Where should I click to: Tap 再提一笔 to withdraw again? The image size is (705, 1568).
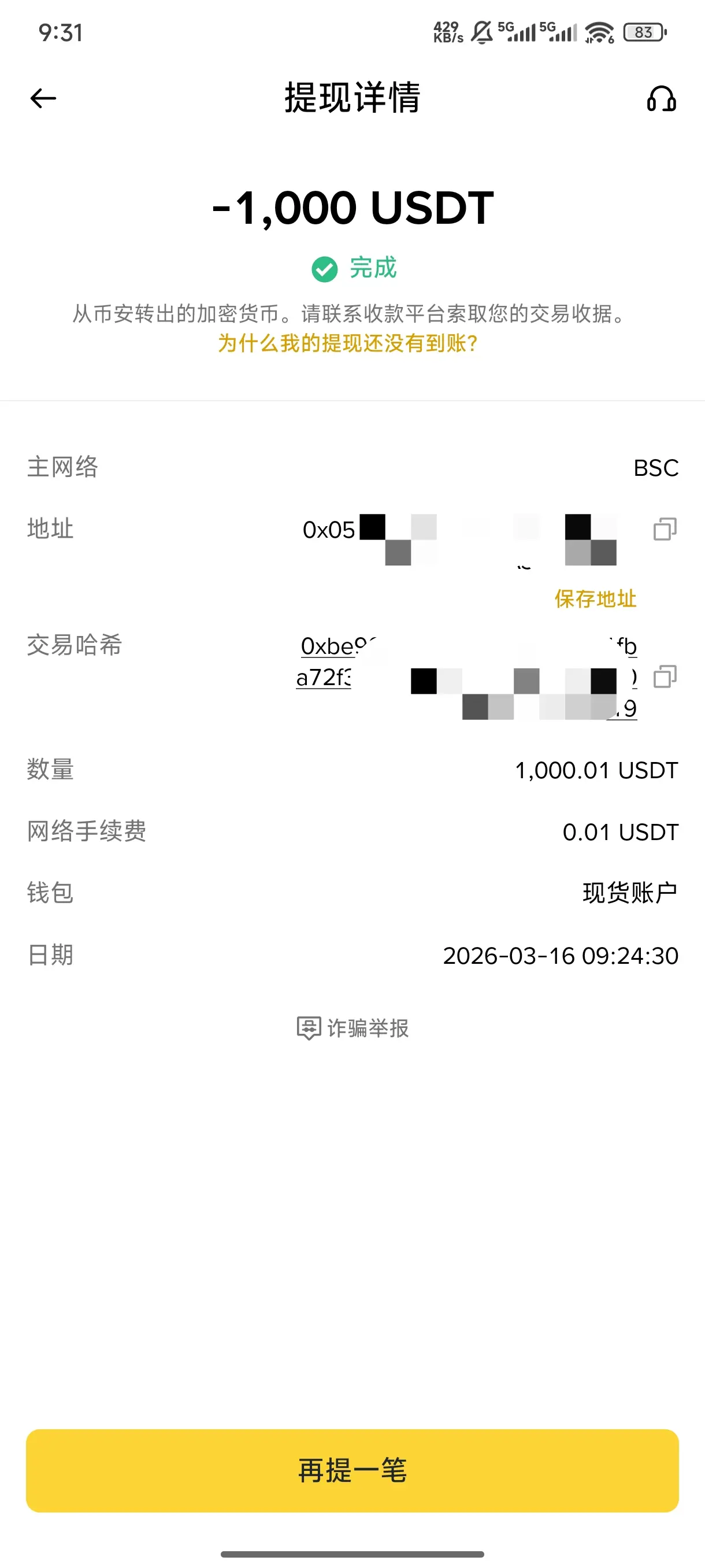(352, 1470)
